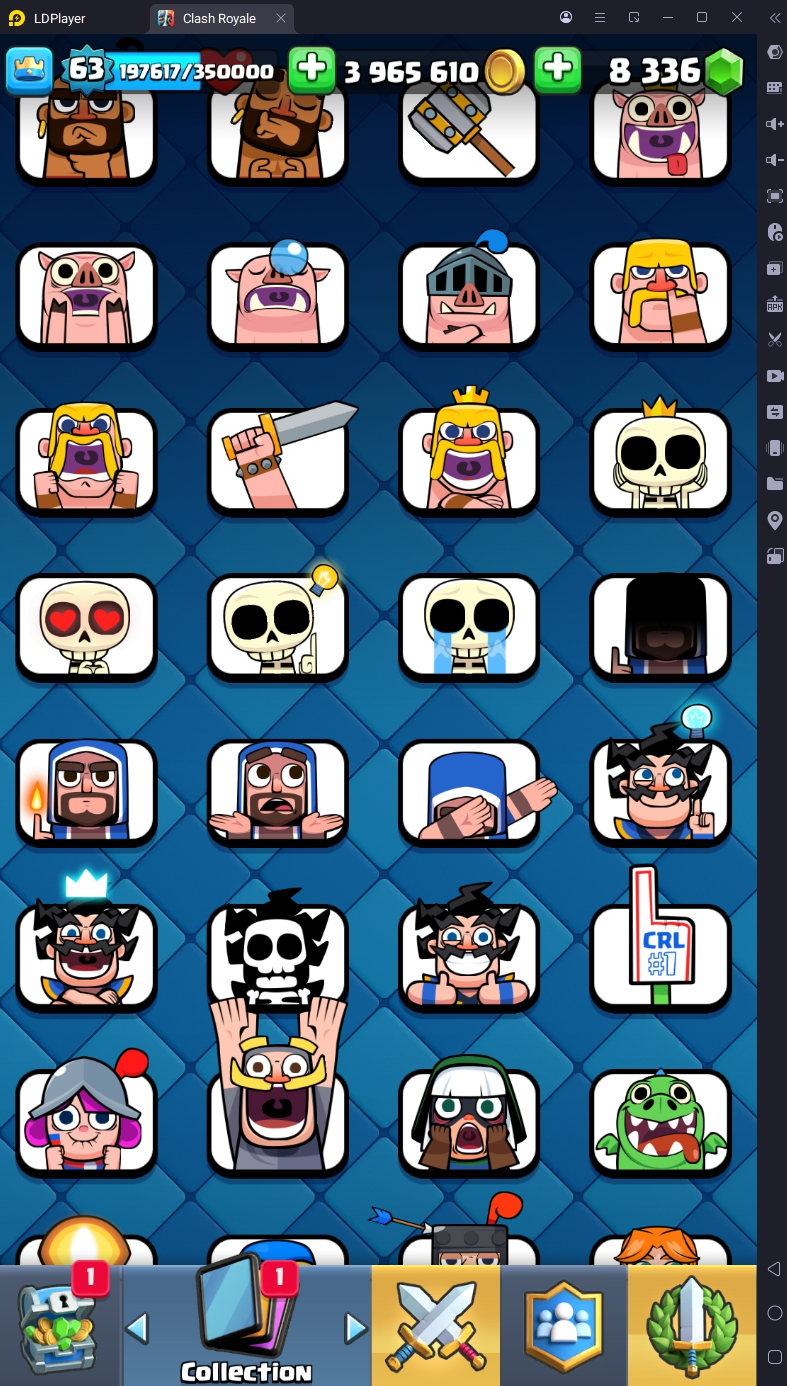Open the King level crown icon
The width and height of the screenshot is (787, 1386).
point(29,70)
